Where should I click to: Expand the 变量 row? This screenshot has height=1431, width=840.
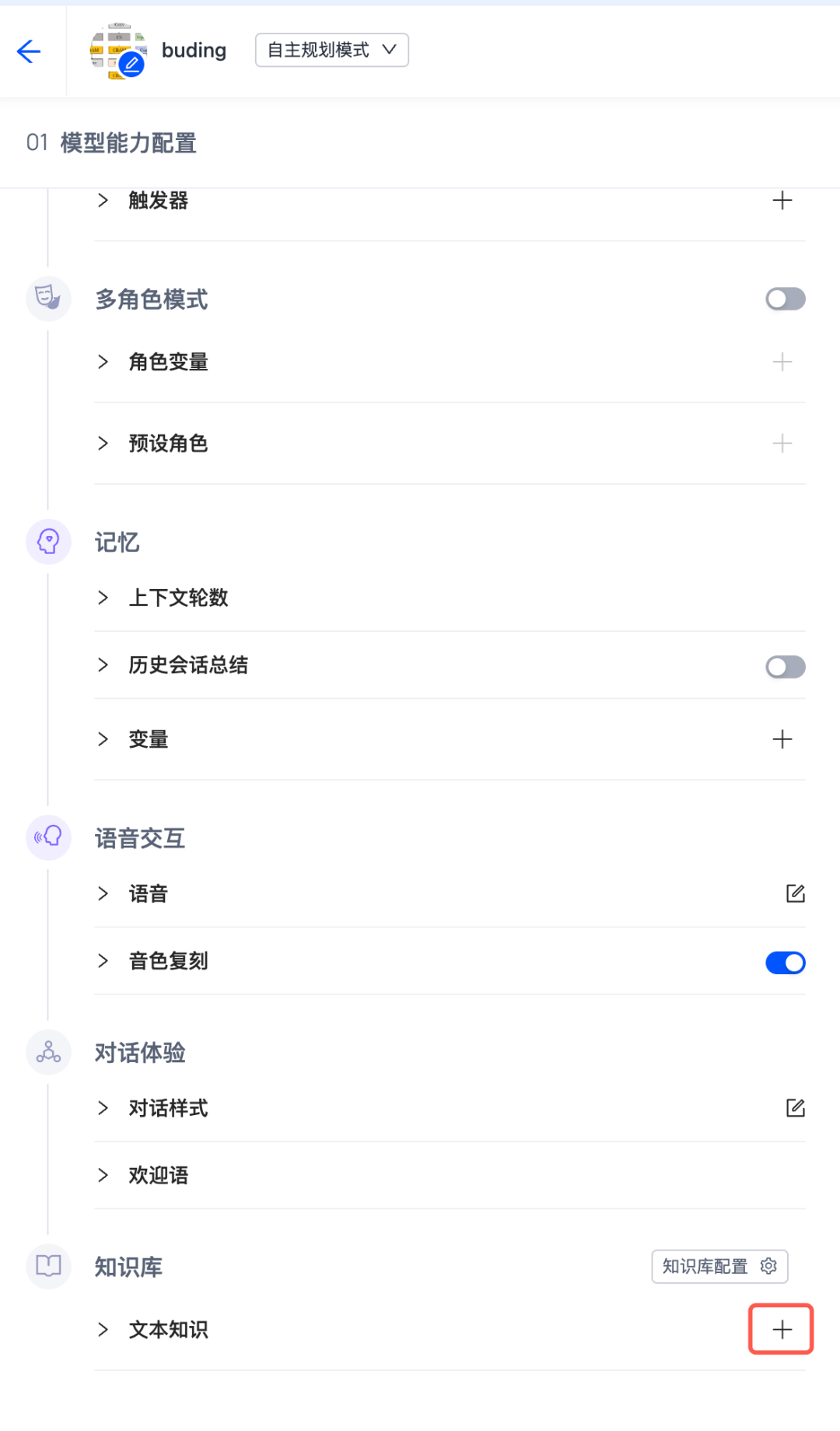(x=103, y=739)
